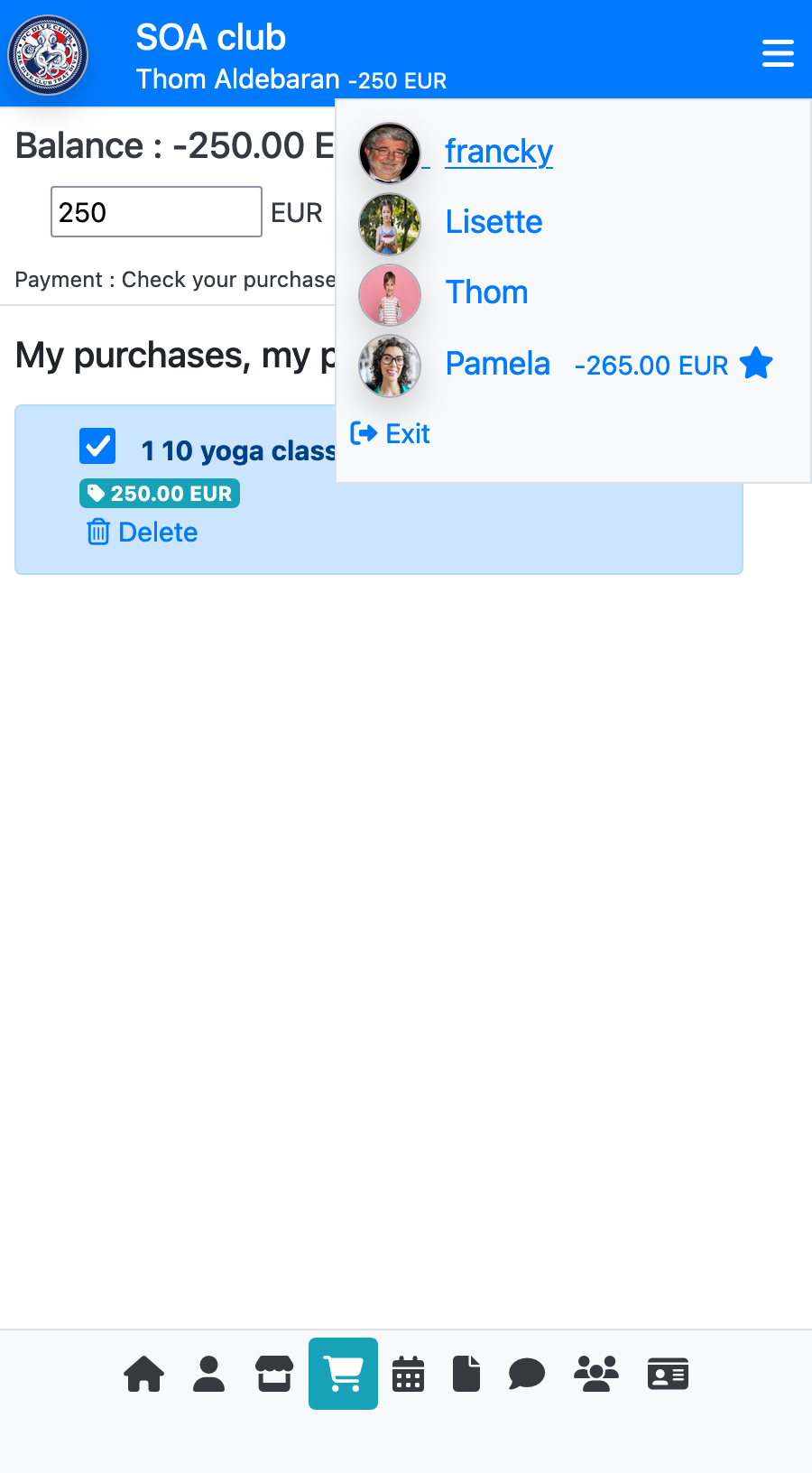
Task: Open the chat messages tab
Action: coord(527,1374)
